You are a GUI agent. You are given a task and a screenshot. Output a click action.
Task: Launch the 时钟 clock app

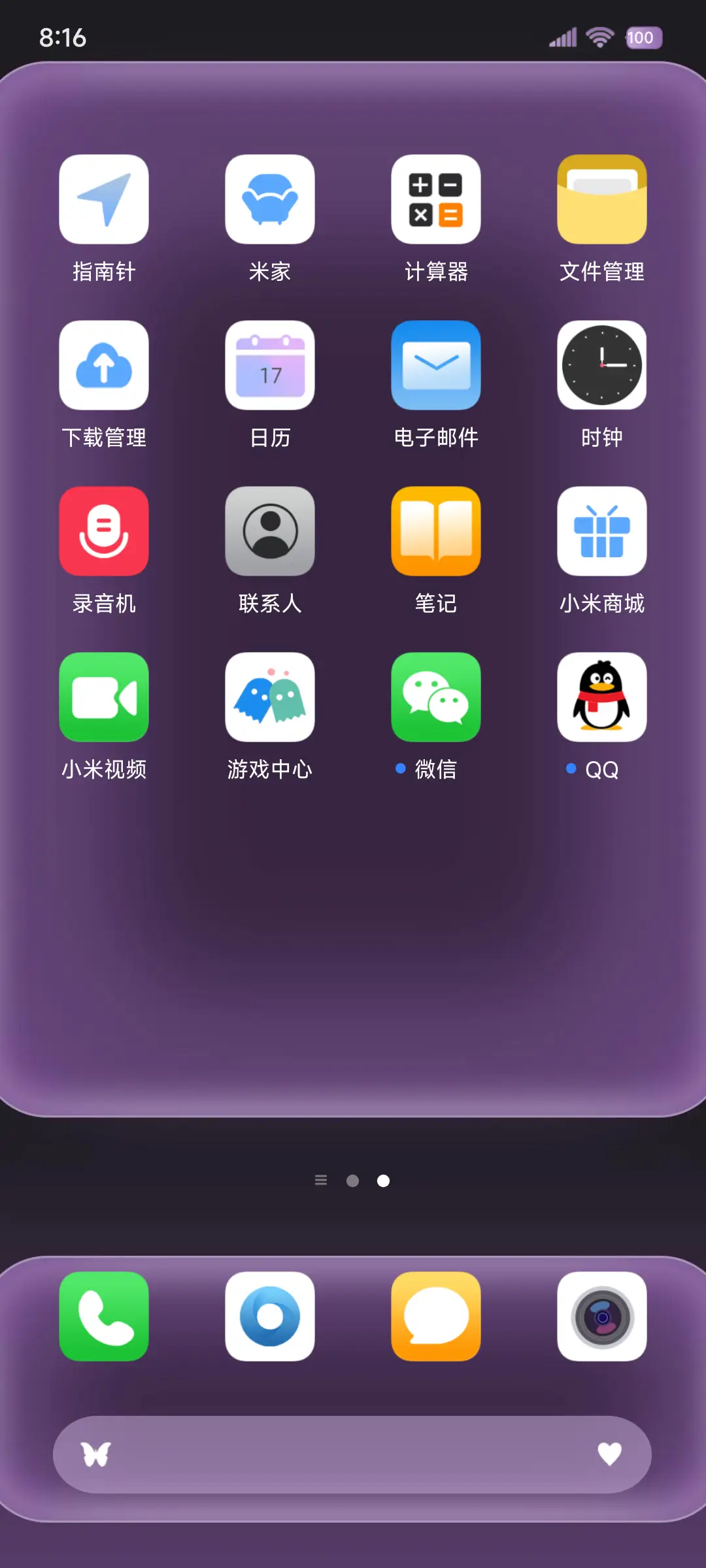click(x=602, y=366)
